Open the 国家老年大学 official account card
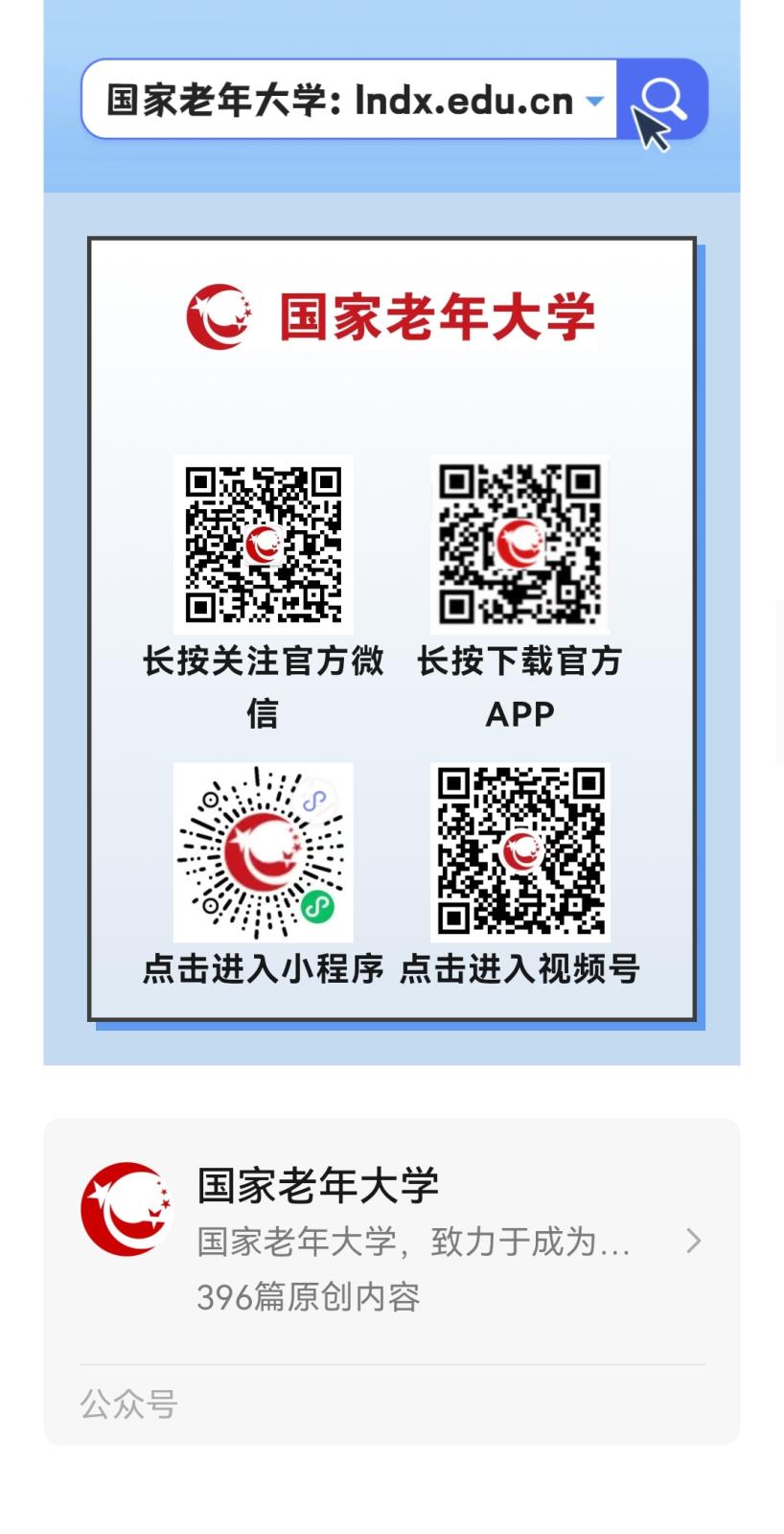 coord(391,1239)
